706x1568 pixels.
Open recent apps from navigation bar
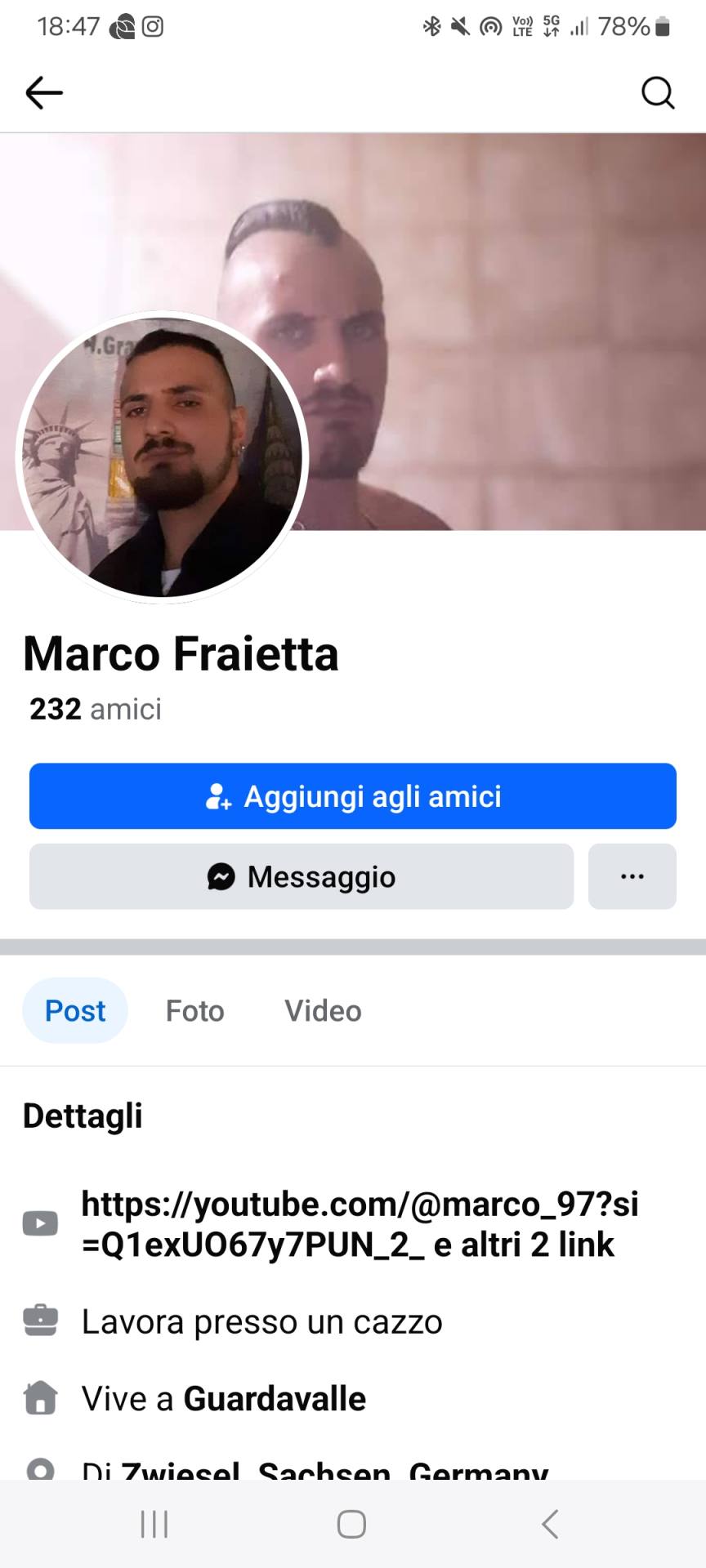point(154,1524)
